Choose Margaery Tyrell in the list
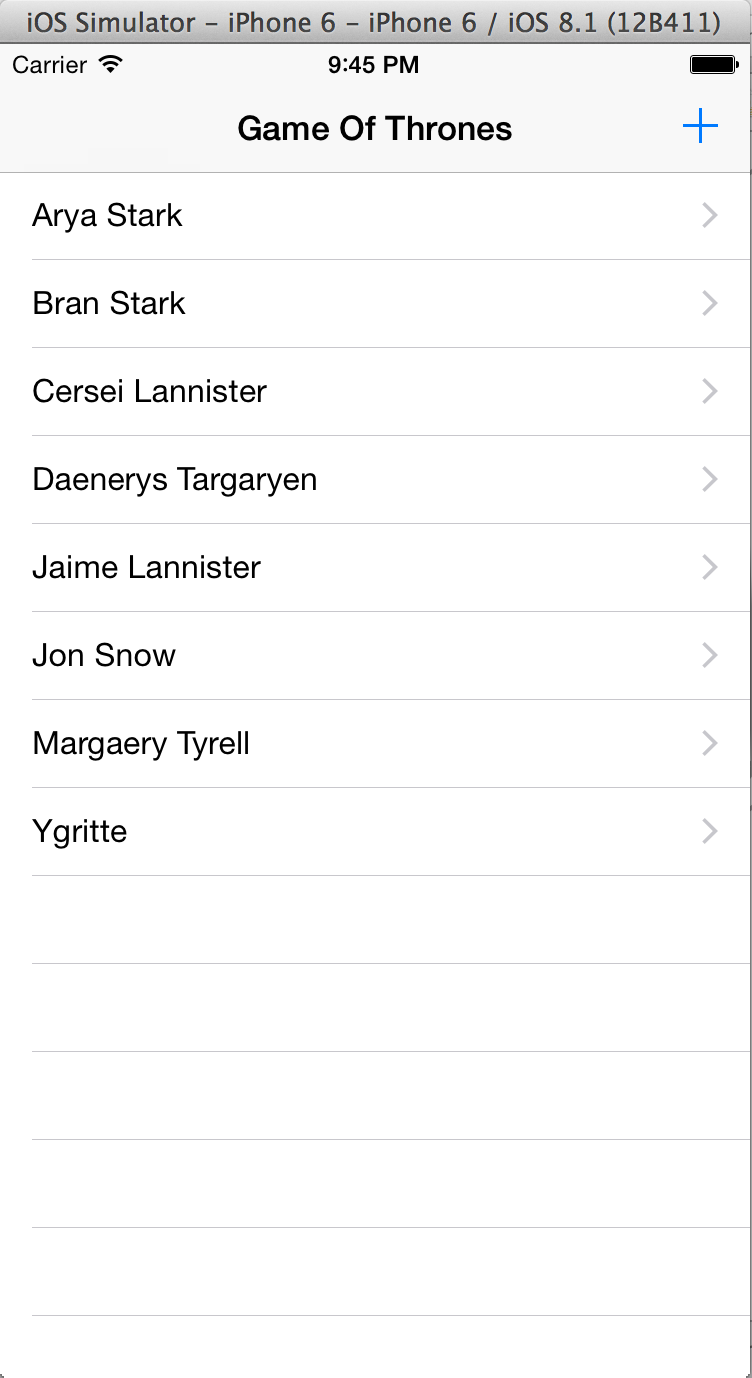752x1378 pixels. (x=376, y=744)
